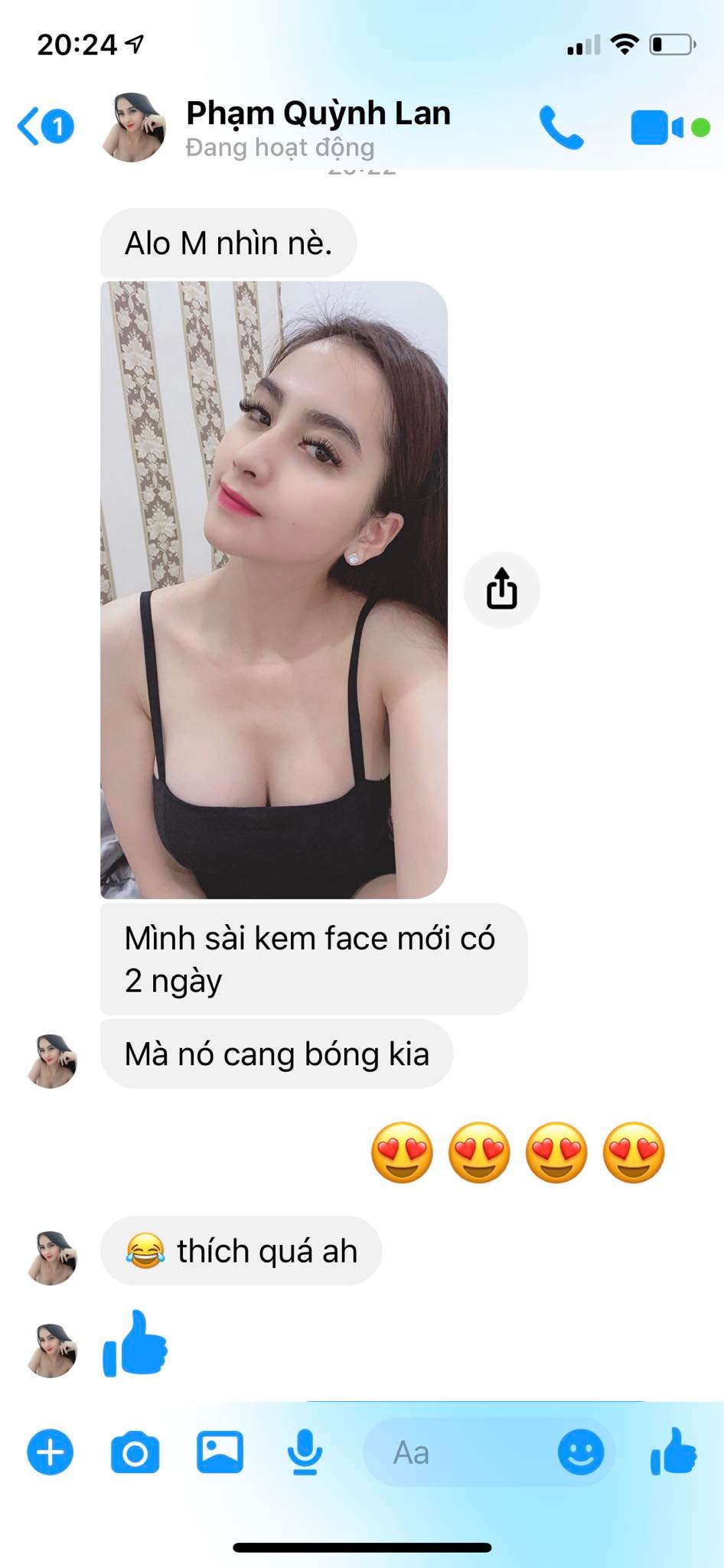Send a thumbs-up like
Image resolution: width=724 pixels, height=1568 pixels.
pos(673,1451)
